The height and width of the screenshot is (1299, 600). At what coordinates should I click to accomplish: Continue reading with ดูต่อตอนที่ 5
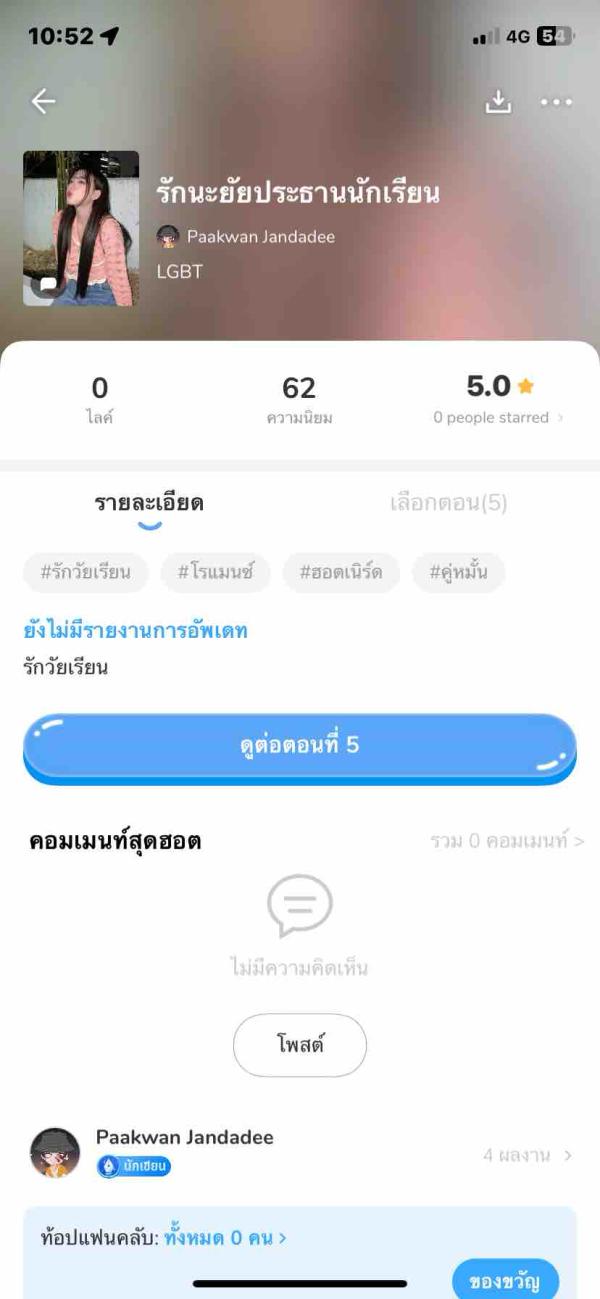click(300, 746)
